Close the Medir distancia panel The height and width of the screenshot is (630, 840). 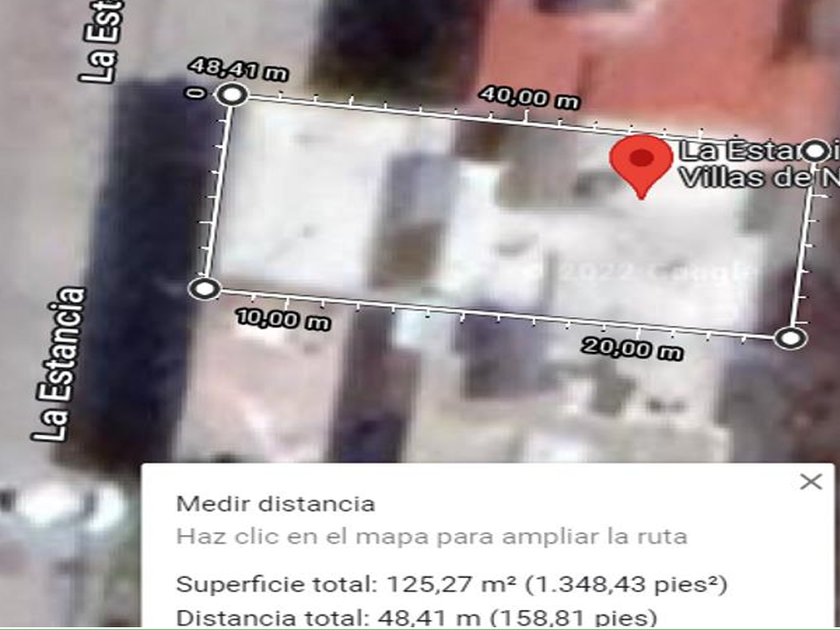tap(811, 482)
